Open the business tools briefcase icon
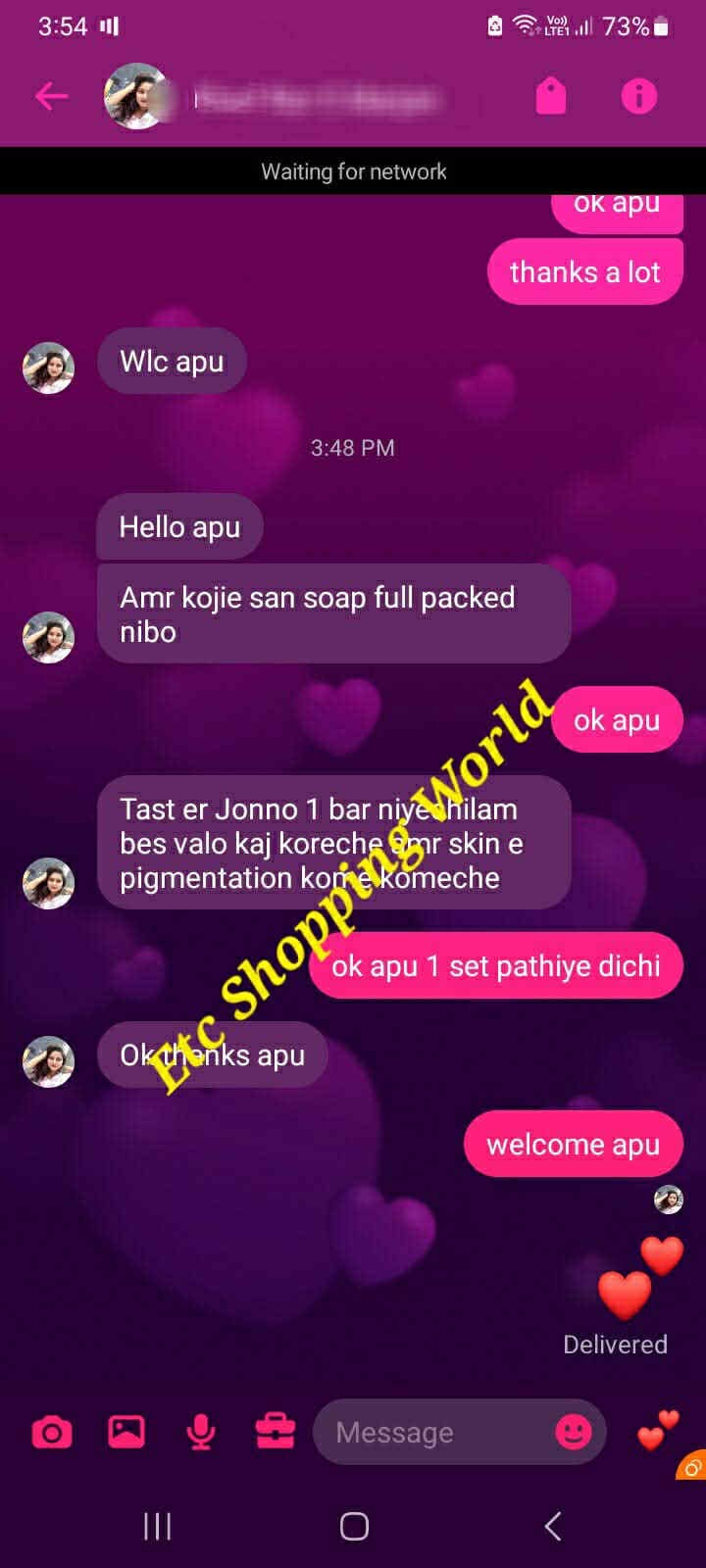706x1568 pixels. pos(276,1433)
